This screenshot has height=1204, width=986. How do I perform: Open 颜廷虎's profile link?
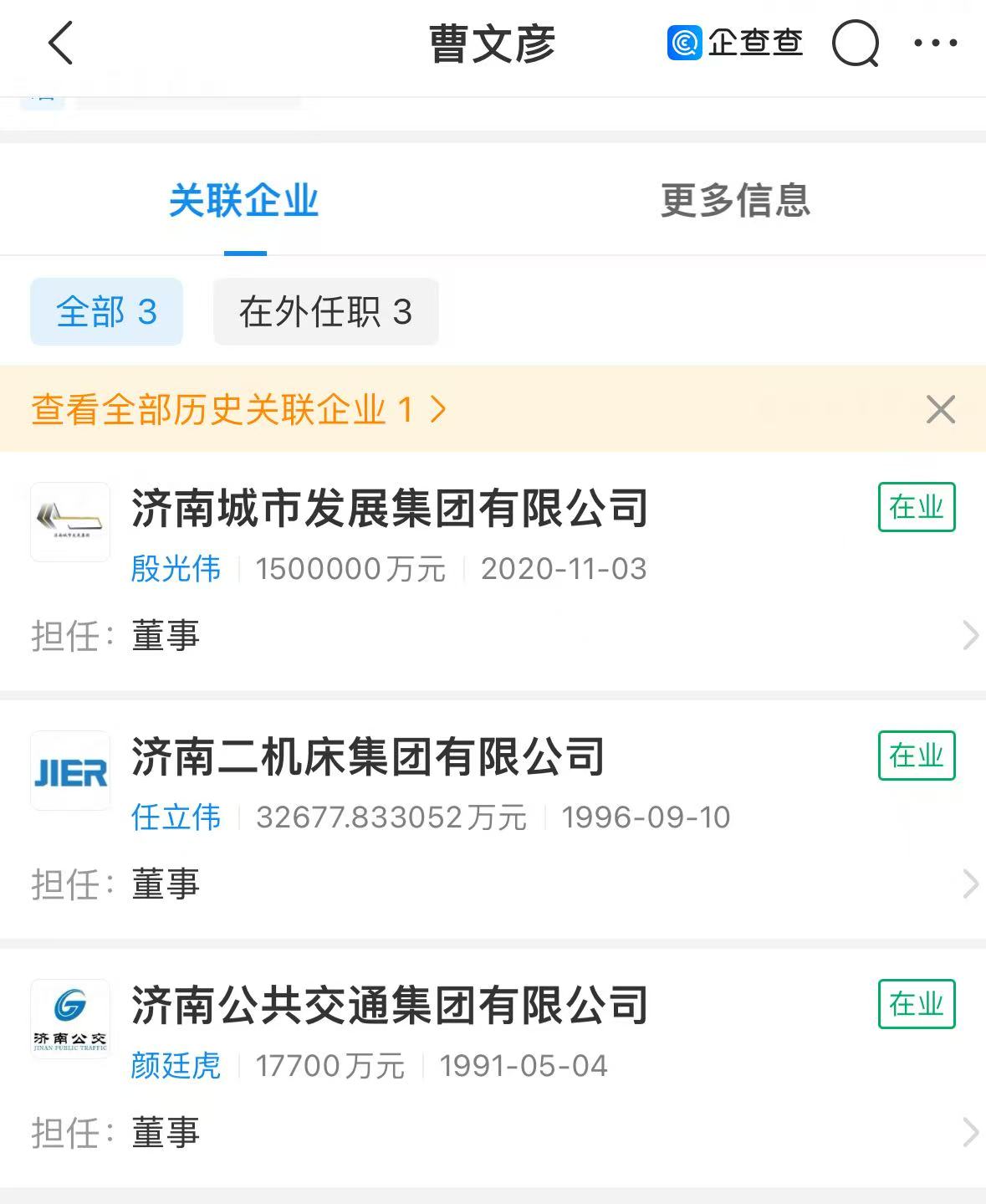[176, 1066]
